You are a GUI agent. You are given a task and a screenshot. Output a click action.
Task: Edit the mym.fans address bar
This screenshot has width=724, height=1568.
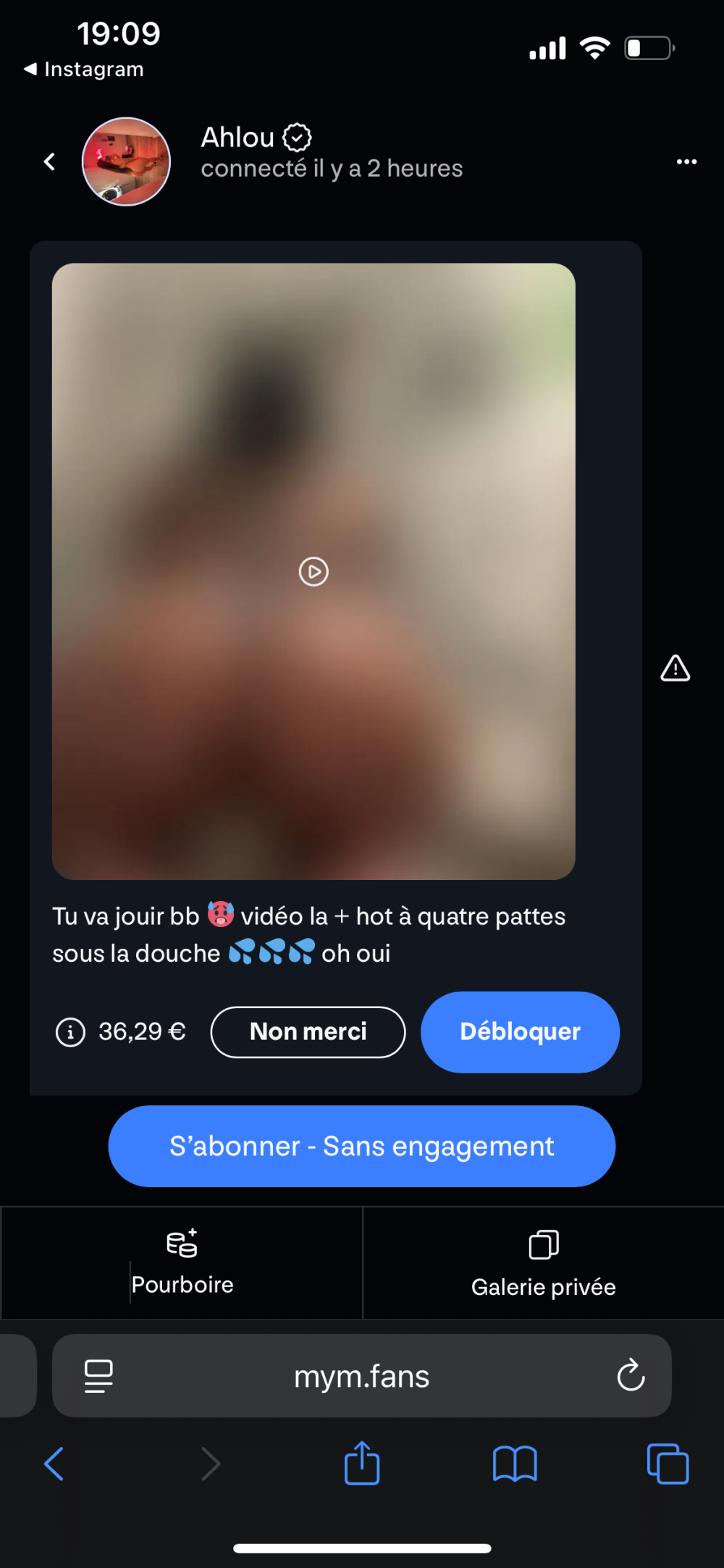click(x=361, y=1376)
